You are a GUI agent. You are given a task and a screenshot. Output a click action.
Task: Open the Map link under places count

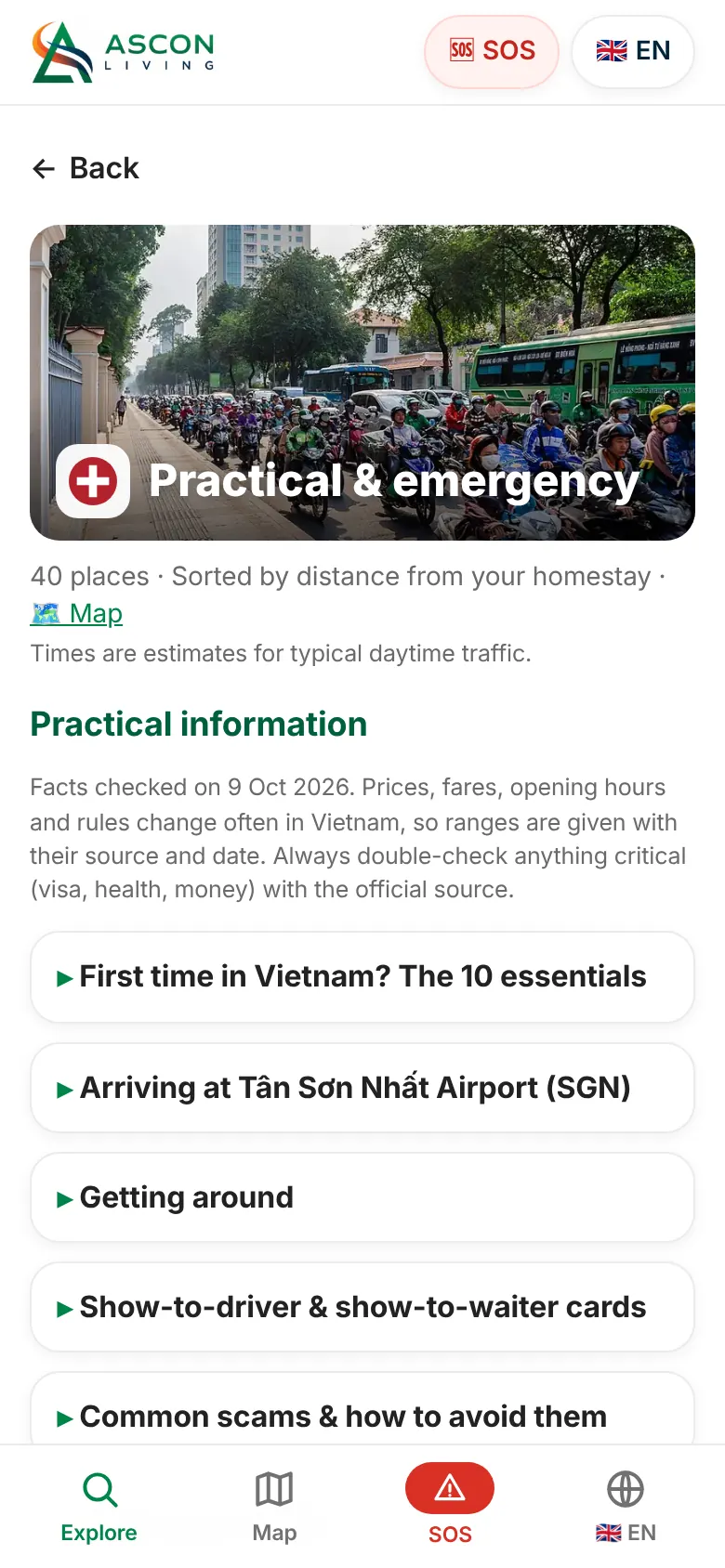pos(76,614)
